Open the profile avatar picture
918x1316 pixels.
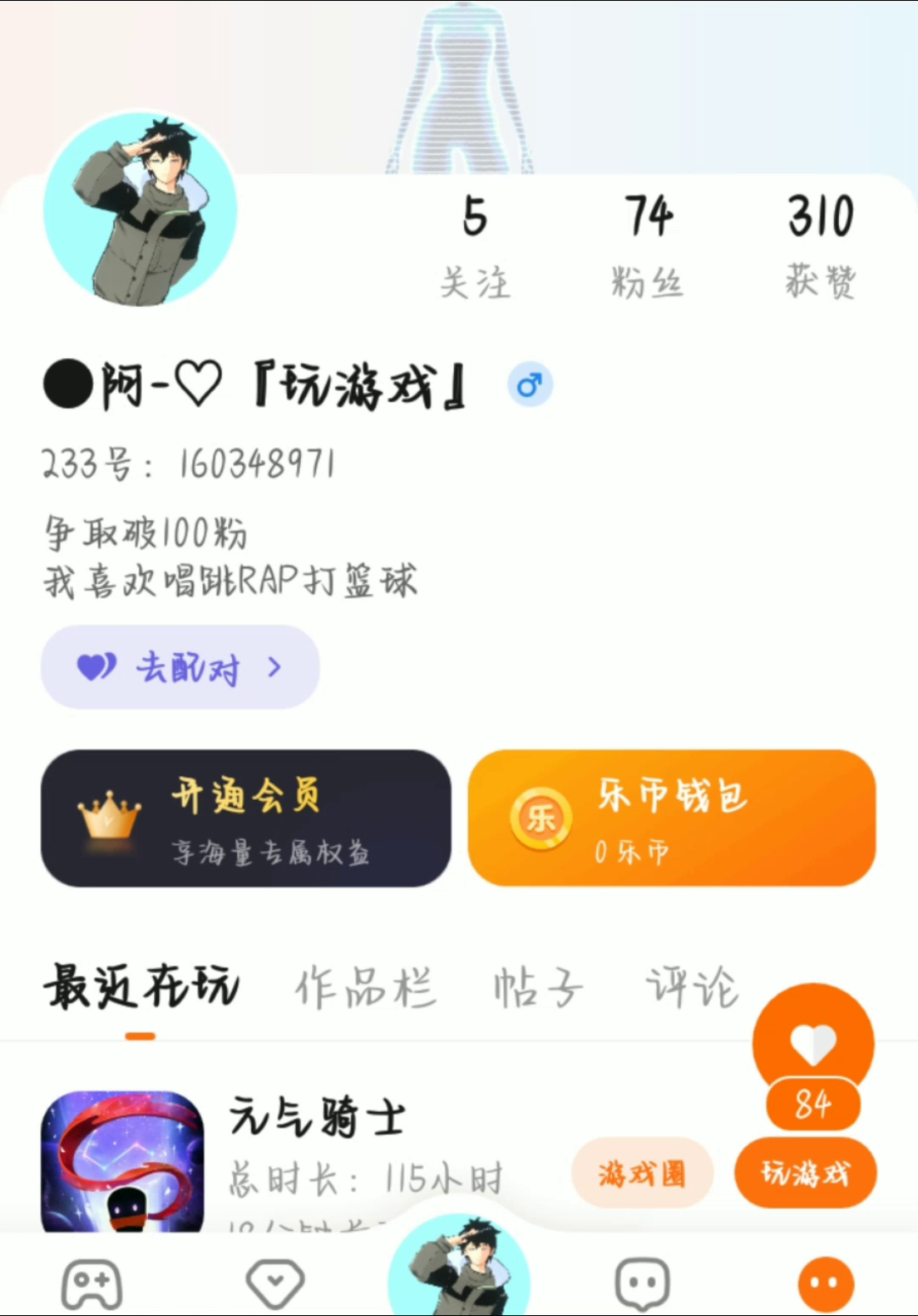coord(140,209)
